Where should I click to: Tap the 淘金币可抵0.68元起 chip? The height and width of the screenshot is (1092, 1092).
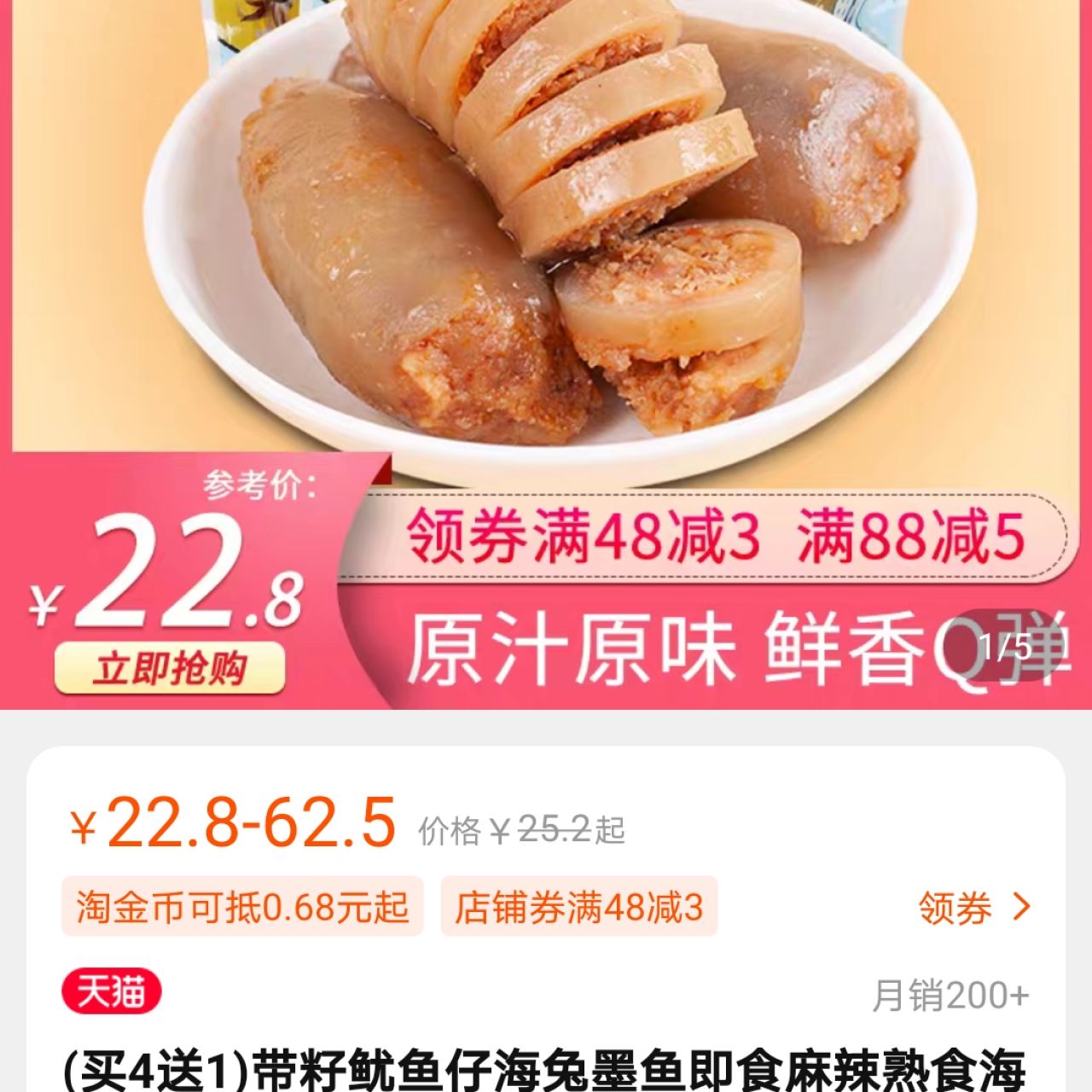[x=242, y=907]
